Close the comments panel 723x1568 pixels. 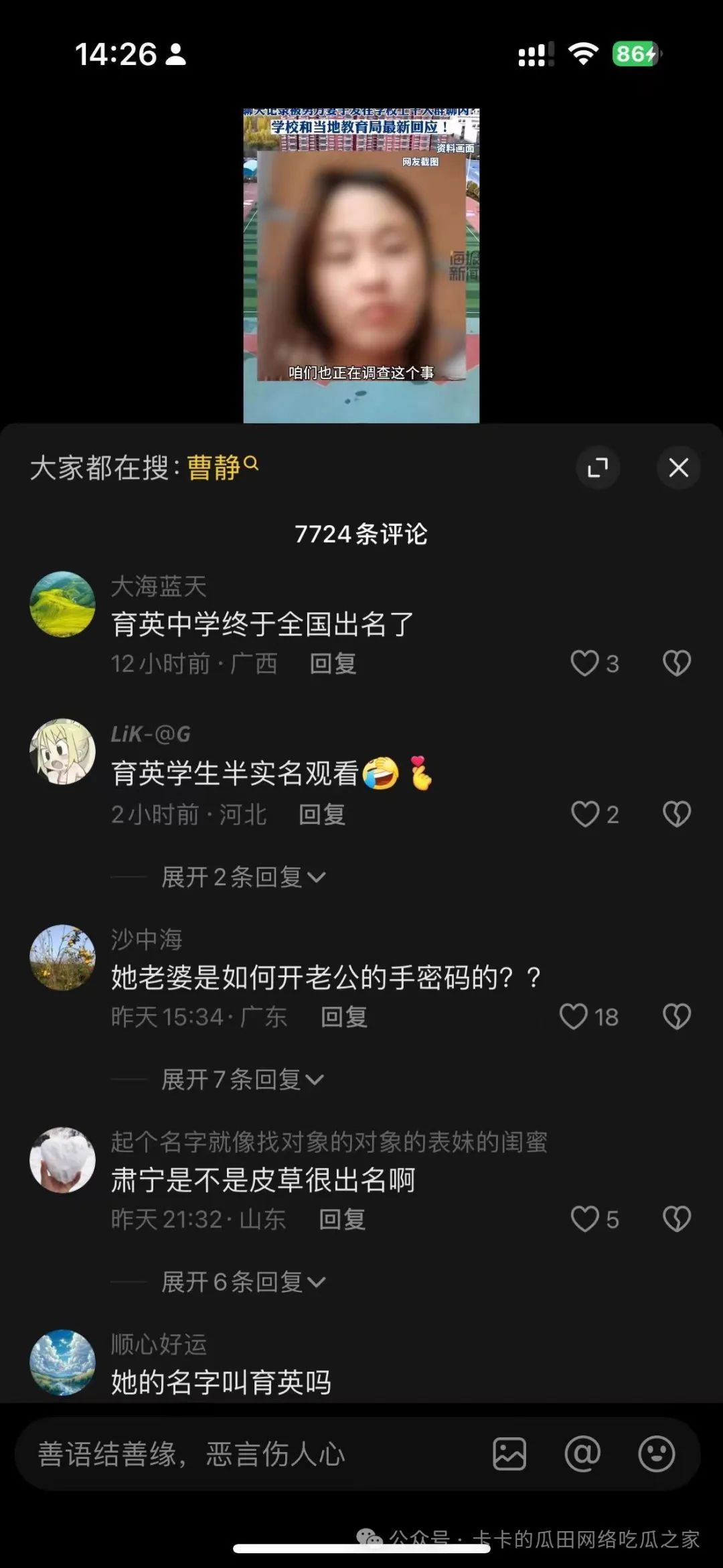pyautogui.click(x=678, y=468)
